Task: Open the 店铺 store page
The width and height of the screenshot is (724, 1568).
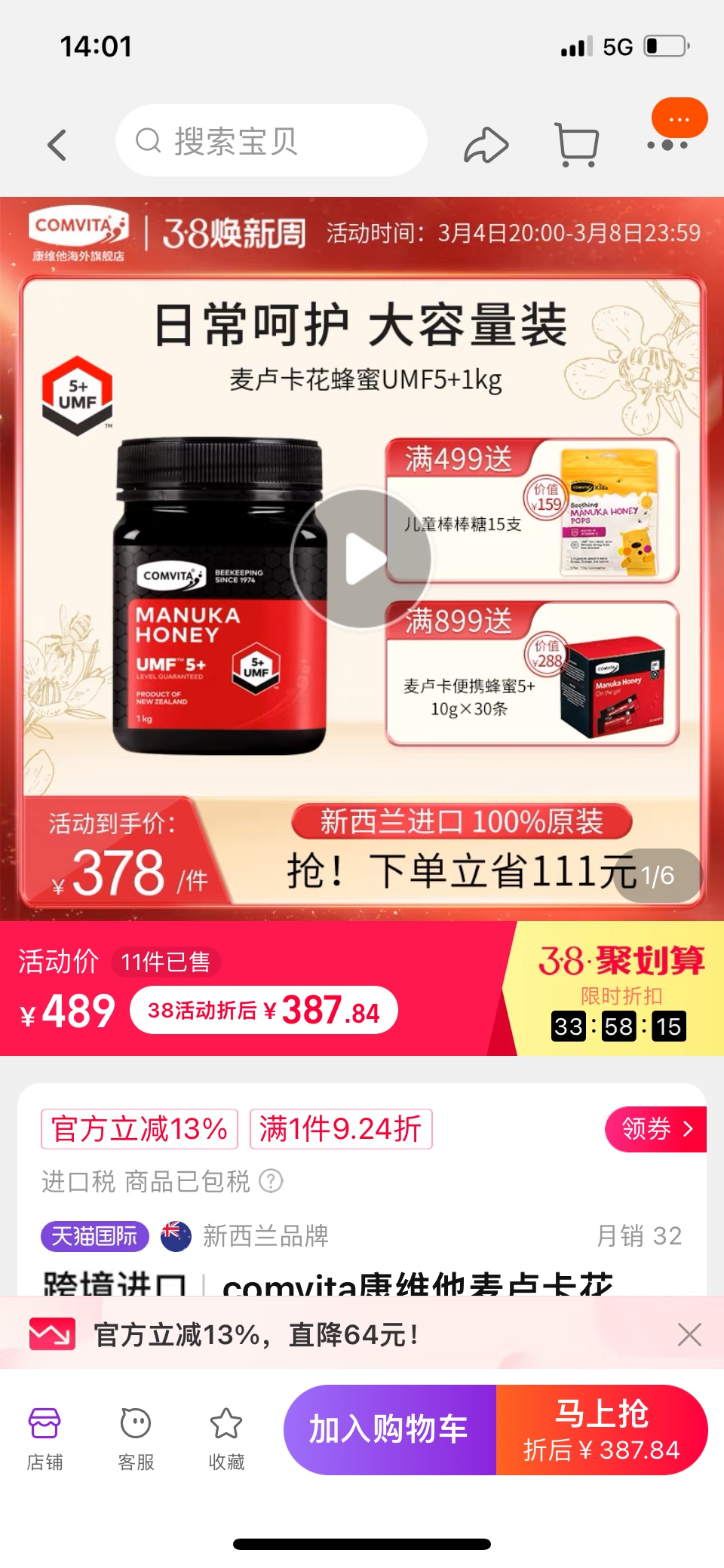Action: (x=44, y=1438)
